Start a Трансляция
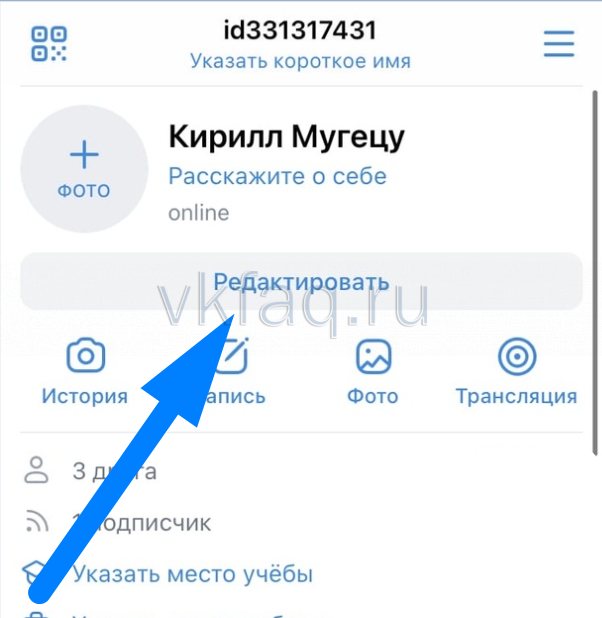The width and height of the screenshot is (602, 618). pyautogui.click(x=516, y=370)
